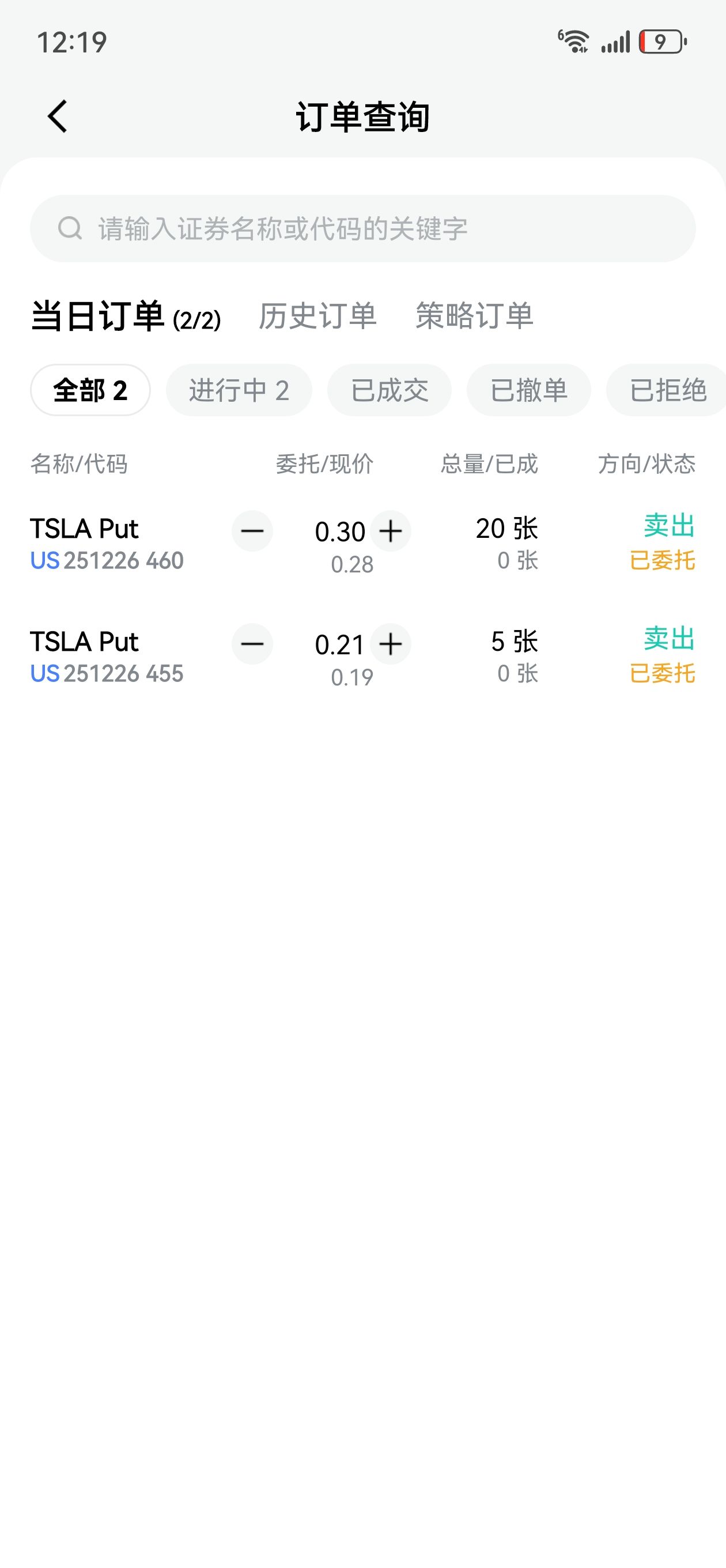The image size is (726, 1568).
Task: Filter orders by 进行中 2
Action: pos(239,390)
